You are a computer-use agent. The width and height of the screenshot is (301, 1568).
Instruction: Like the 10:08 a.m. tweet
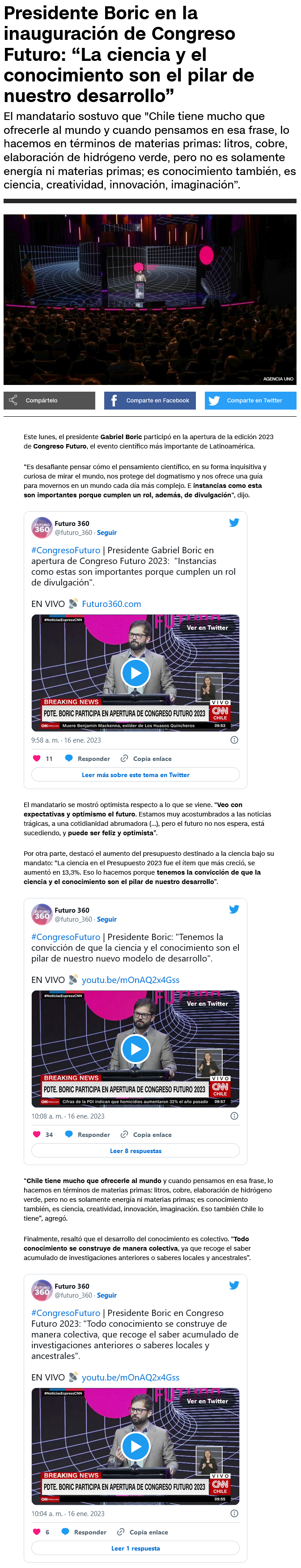(x=37, y=1135)
